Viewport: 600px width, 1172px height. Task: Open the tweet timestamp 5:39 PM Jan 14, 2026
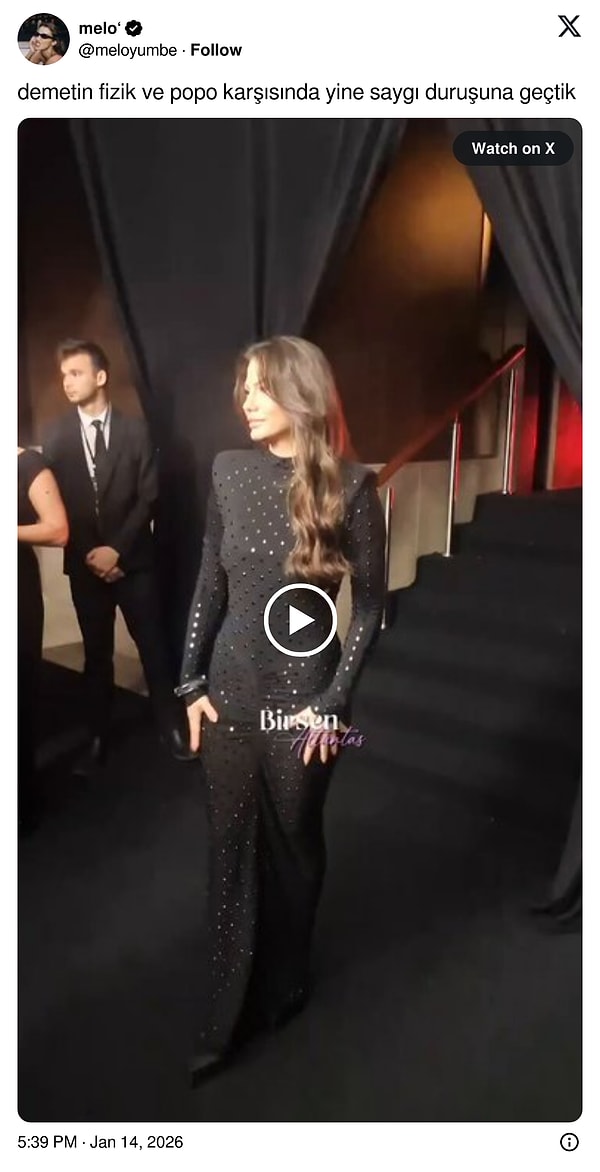point(100,1142)
